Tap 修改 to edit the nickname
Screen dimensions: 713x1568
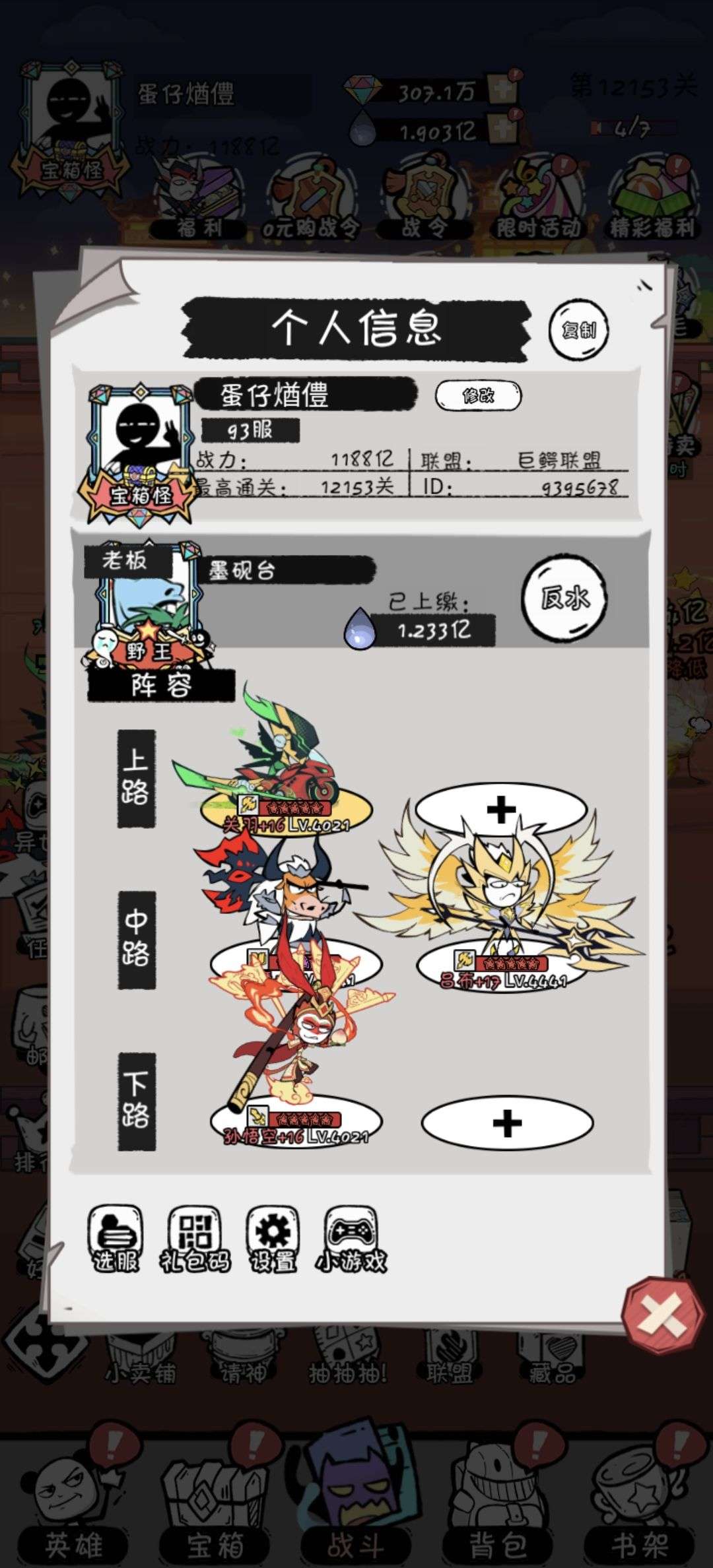coord(478,395)
